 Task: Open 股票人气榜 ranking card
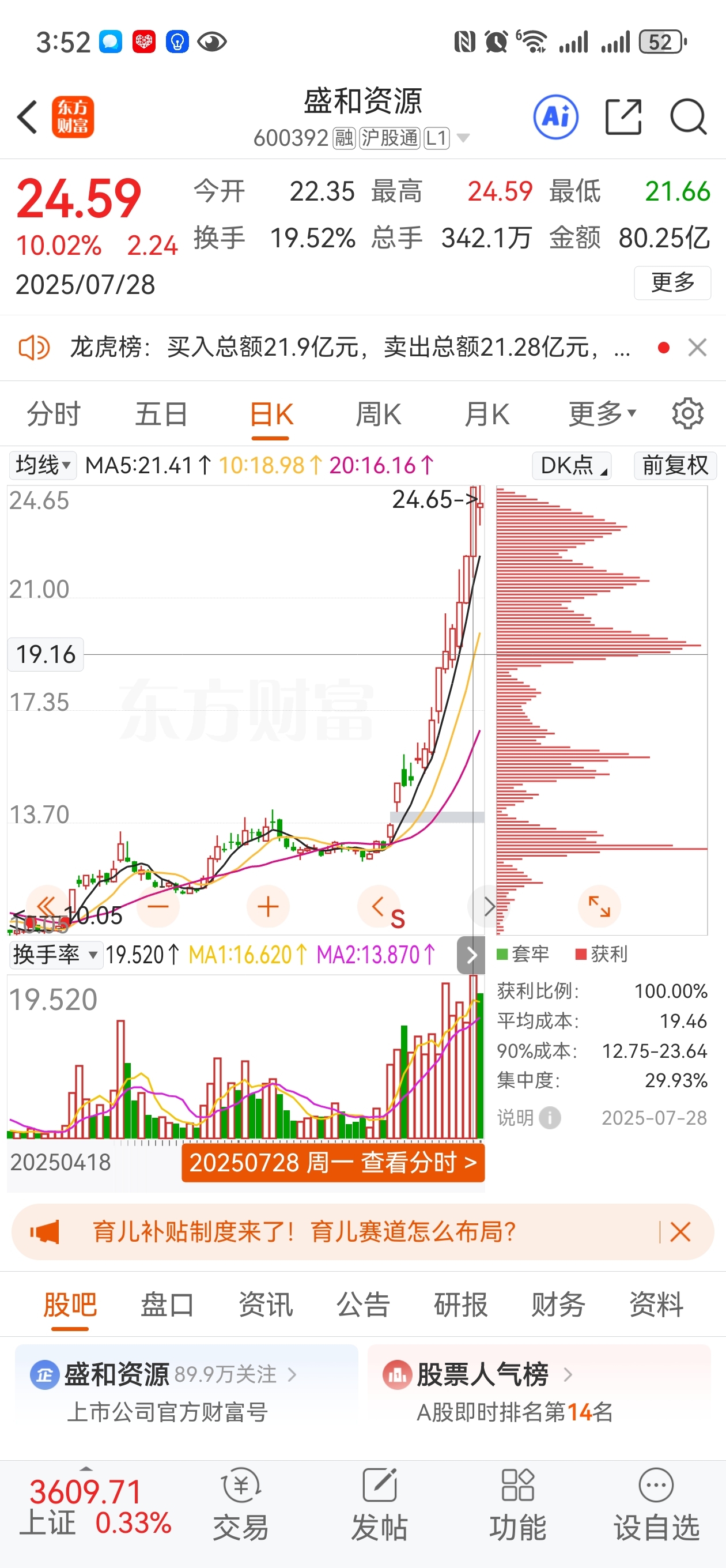[539, 1392]
